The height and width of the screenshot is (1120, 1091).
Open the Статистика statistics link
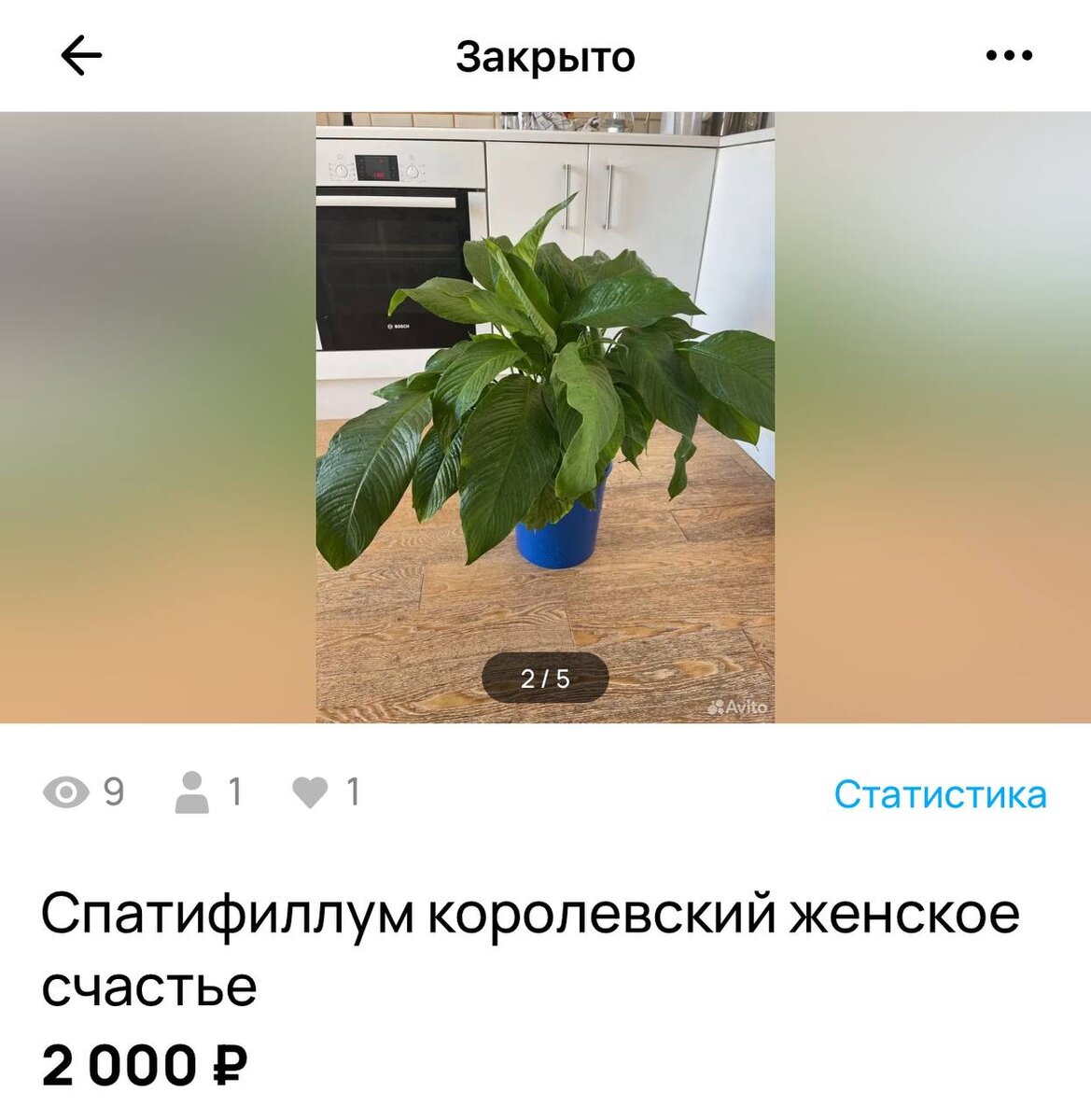(942, 794)
